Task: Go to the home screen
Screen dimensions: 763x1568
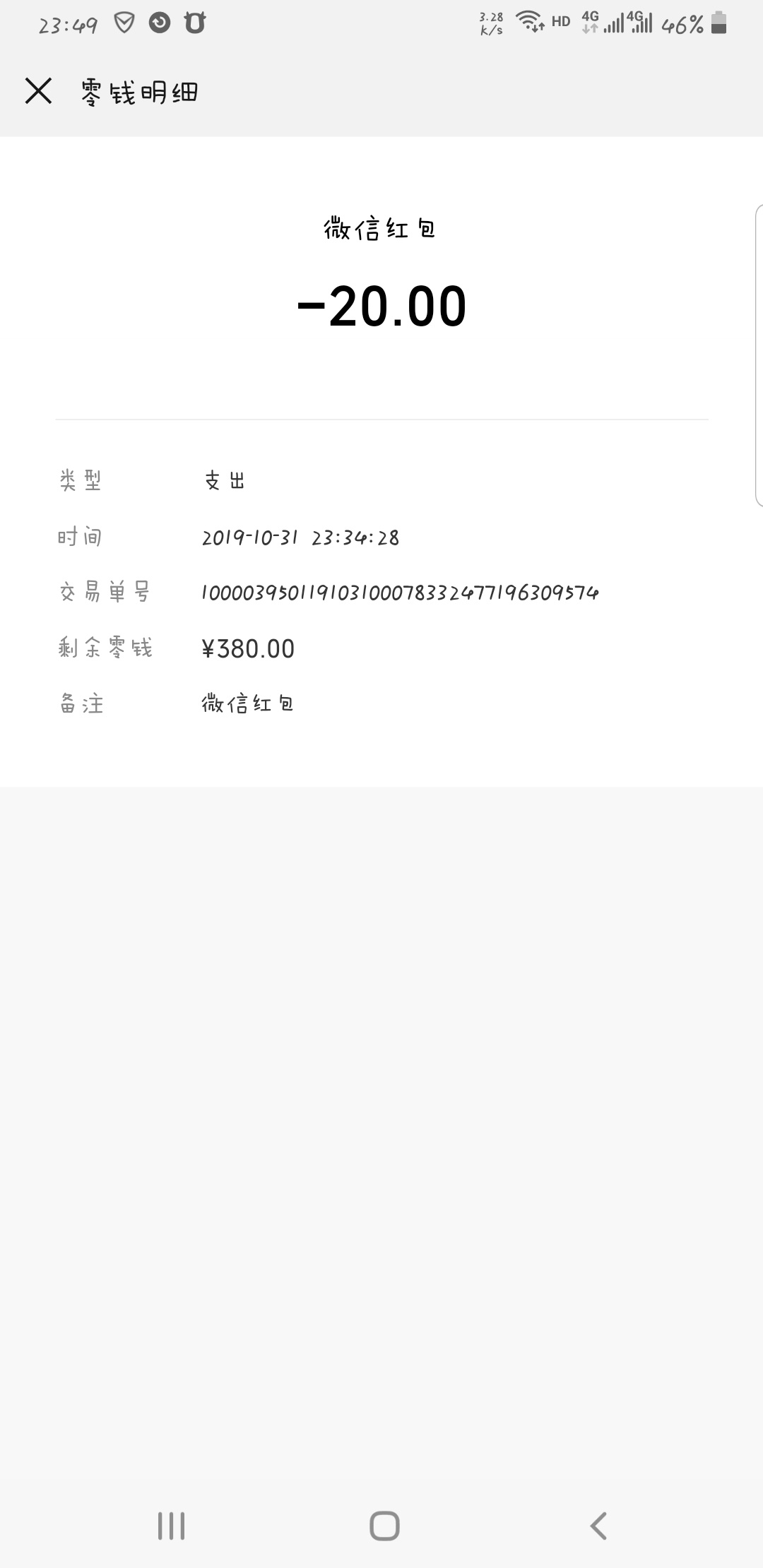Action: [384, 1526]
